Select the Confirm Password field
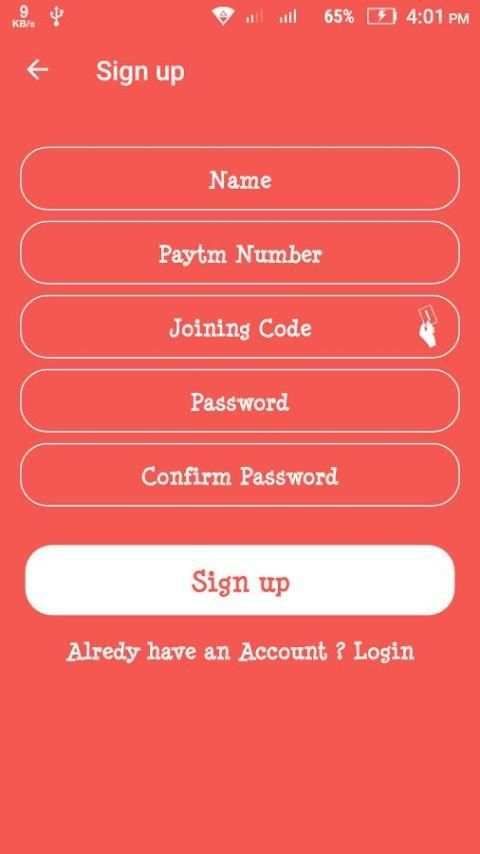This screenshot has height=854, width=480. pos(240,475)
